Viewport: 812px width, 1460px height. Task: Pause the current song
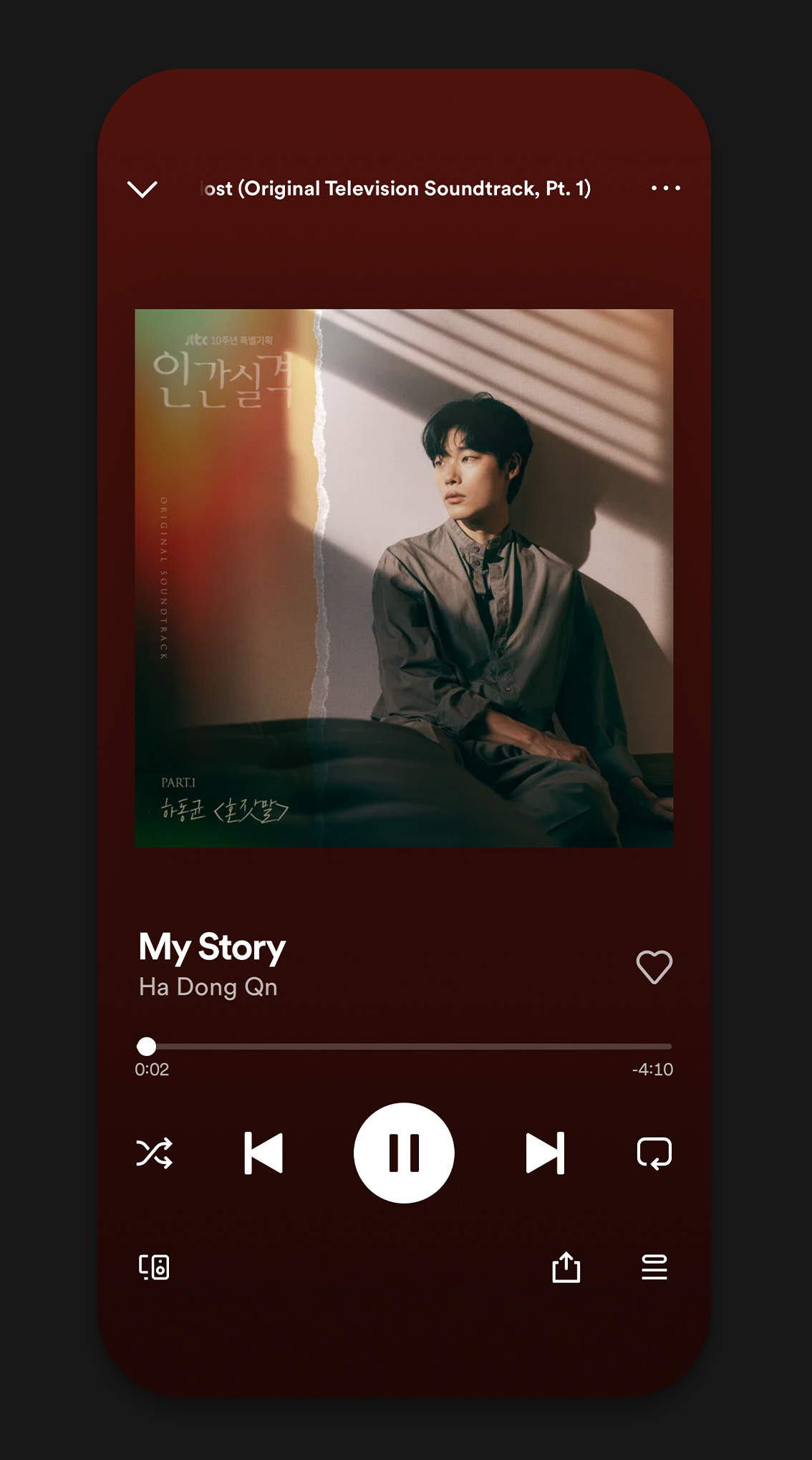(x=404, y=1153)
